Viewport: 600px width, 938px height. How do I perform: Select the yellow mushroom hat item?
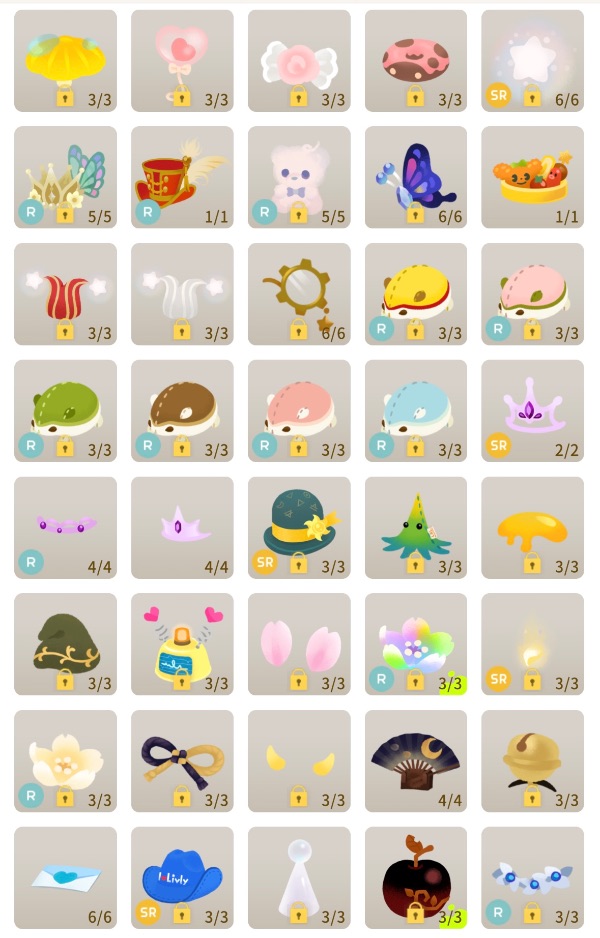click(x=65, y=60)
